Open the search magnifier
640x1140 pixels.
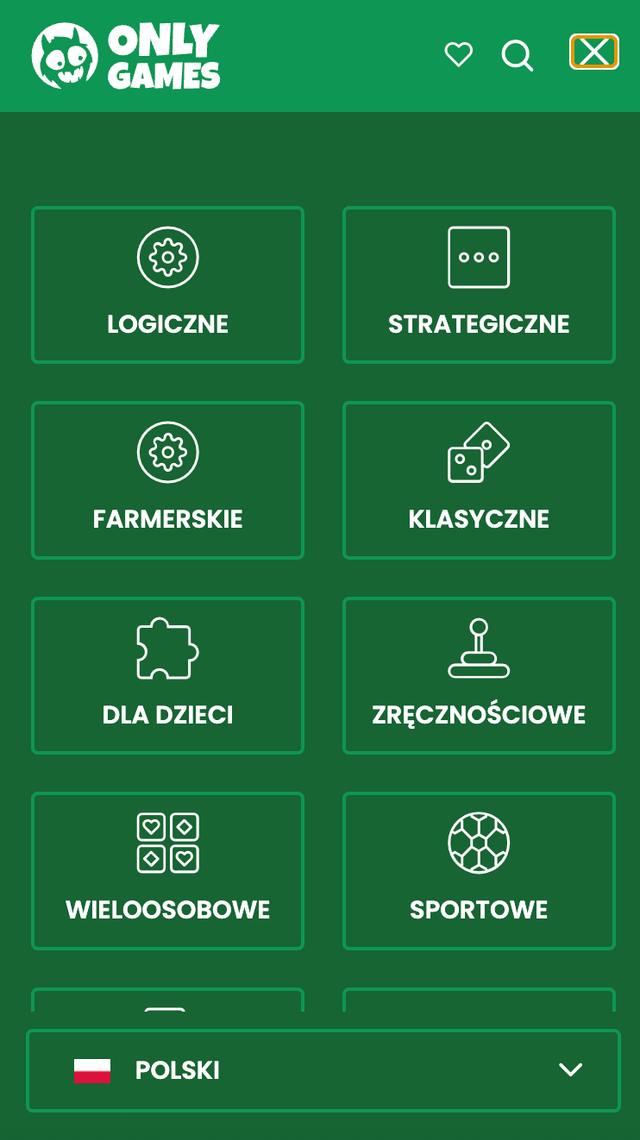coord(517,56)
